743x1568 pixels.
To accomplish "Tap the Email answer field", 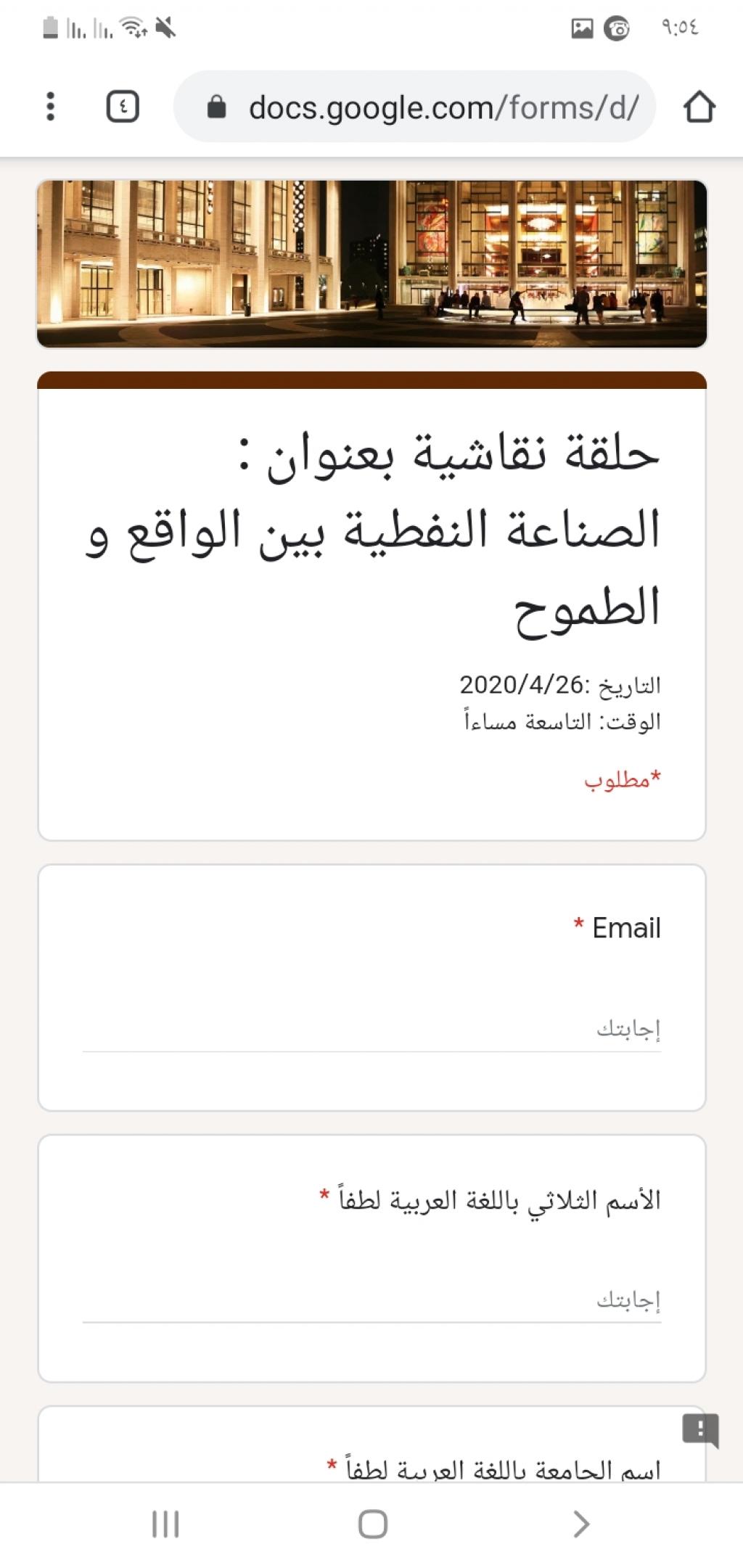I will point(371,1029).
